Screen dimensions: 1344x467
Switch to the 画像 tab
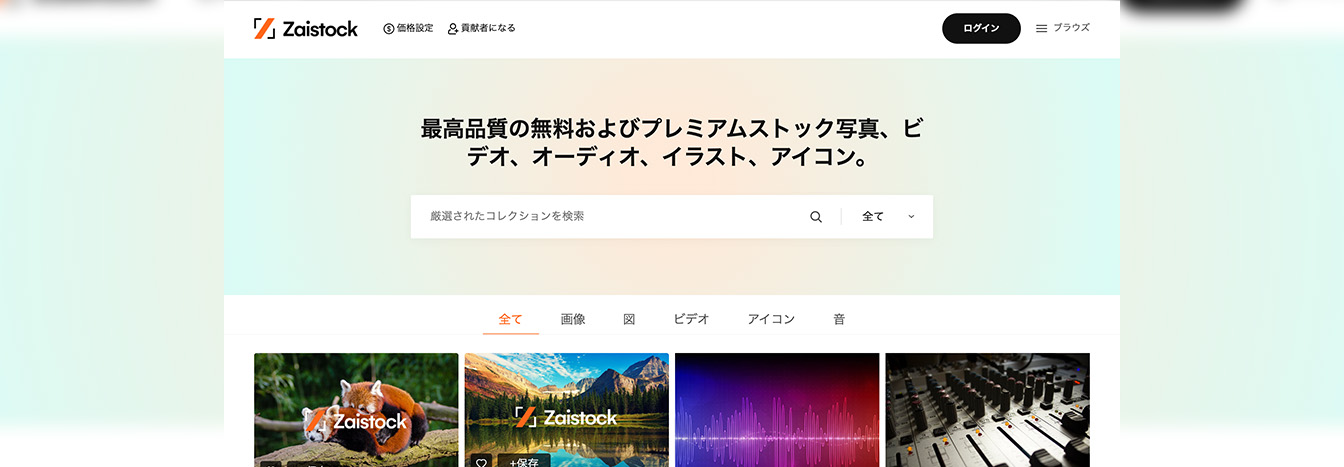click(x=573, y=319)
